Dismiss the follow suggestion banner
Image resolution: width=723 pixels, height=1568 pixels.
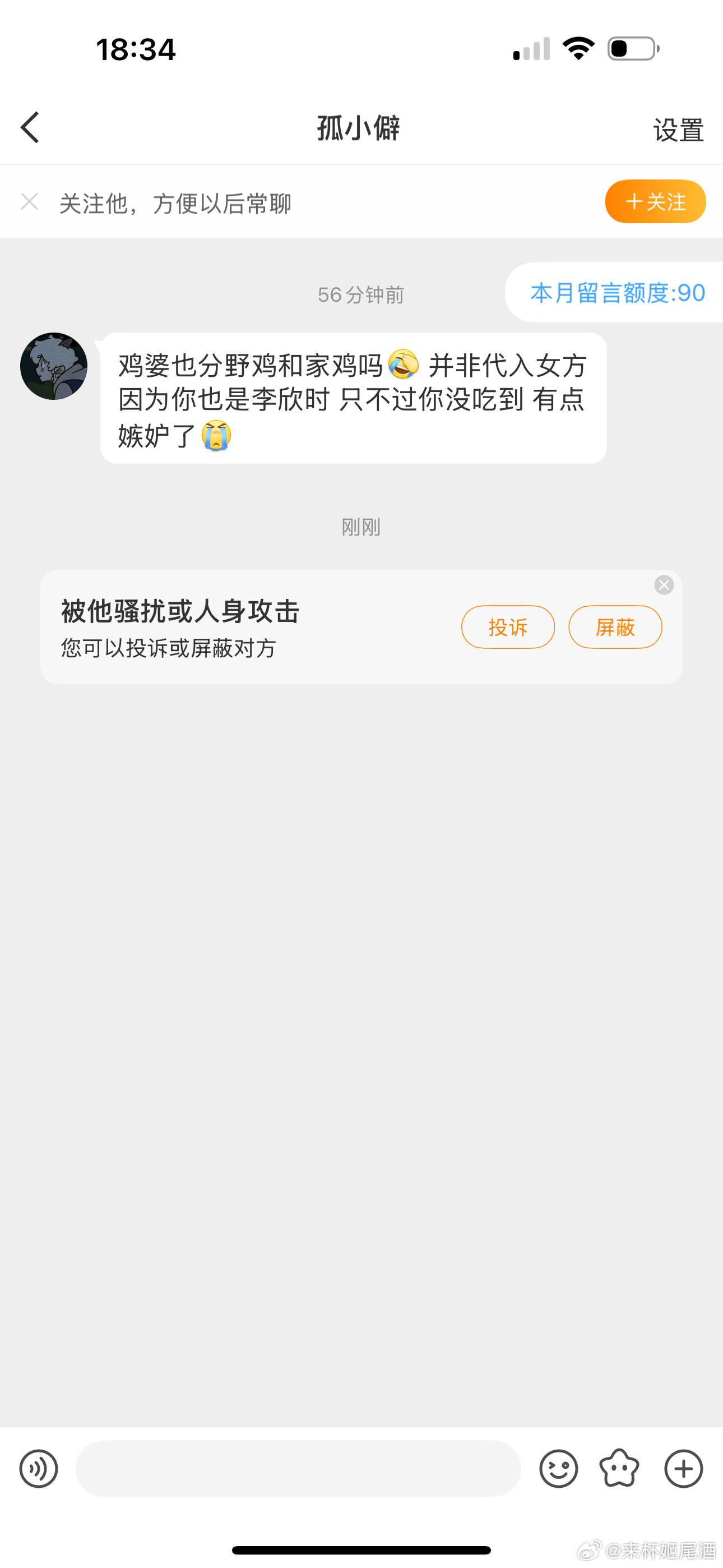click(x=29, y=201)
